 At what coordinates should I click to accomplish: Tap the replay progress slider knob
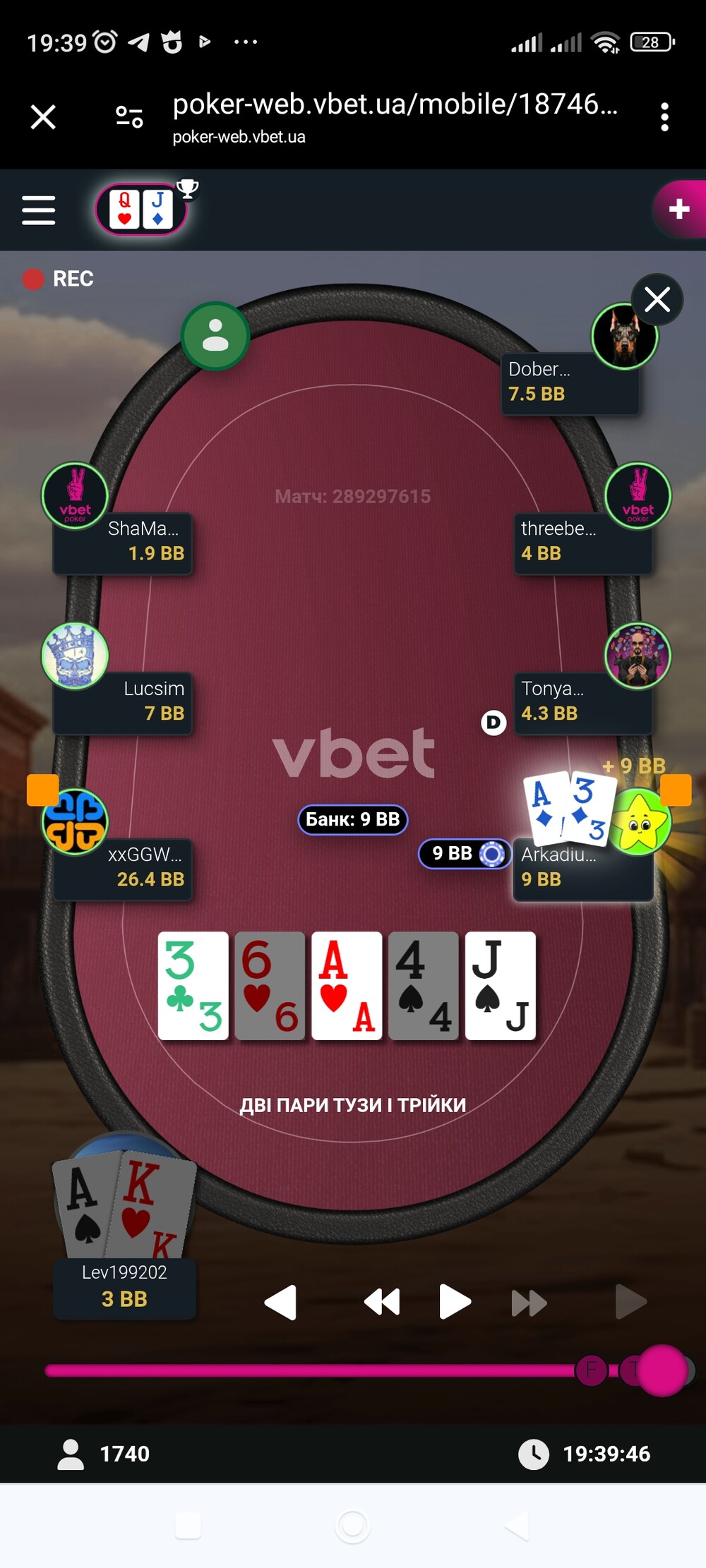pyautogui.click(x=662, y=1370)
